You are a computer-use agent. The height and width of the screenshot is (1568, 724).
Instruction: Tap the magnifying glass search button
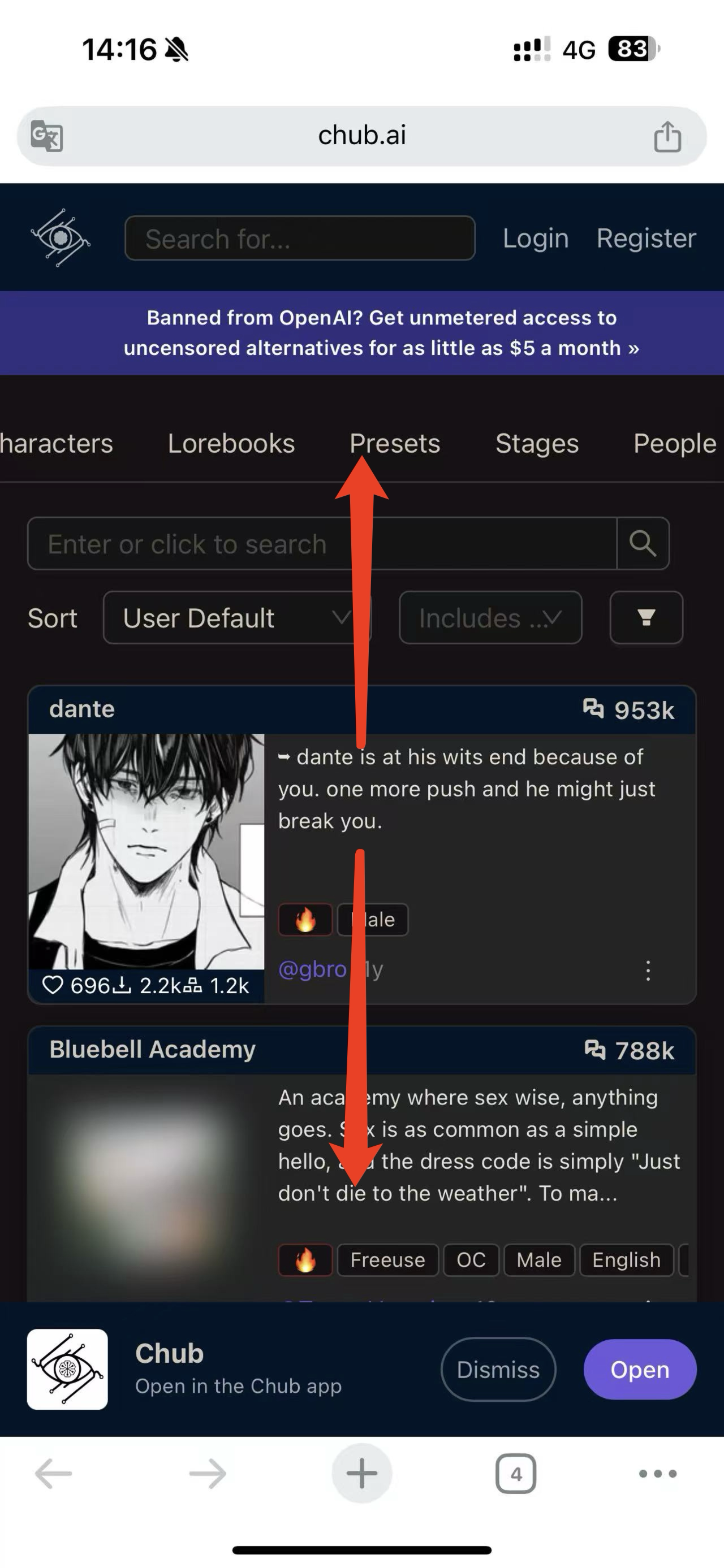(643, 544)
